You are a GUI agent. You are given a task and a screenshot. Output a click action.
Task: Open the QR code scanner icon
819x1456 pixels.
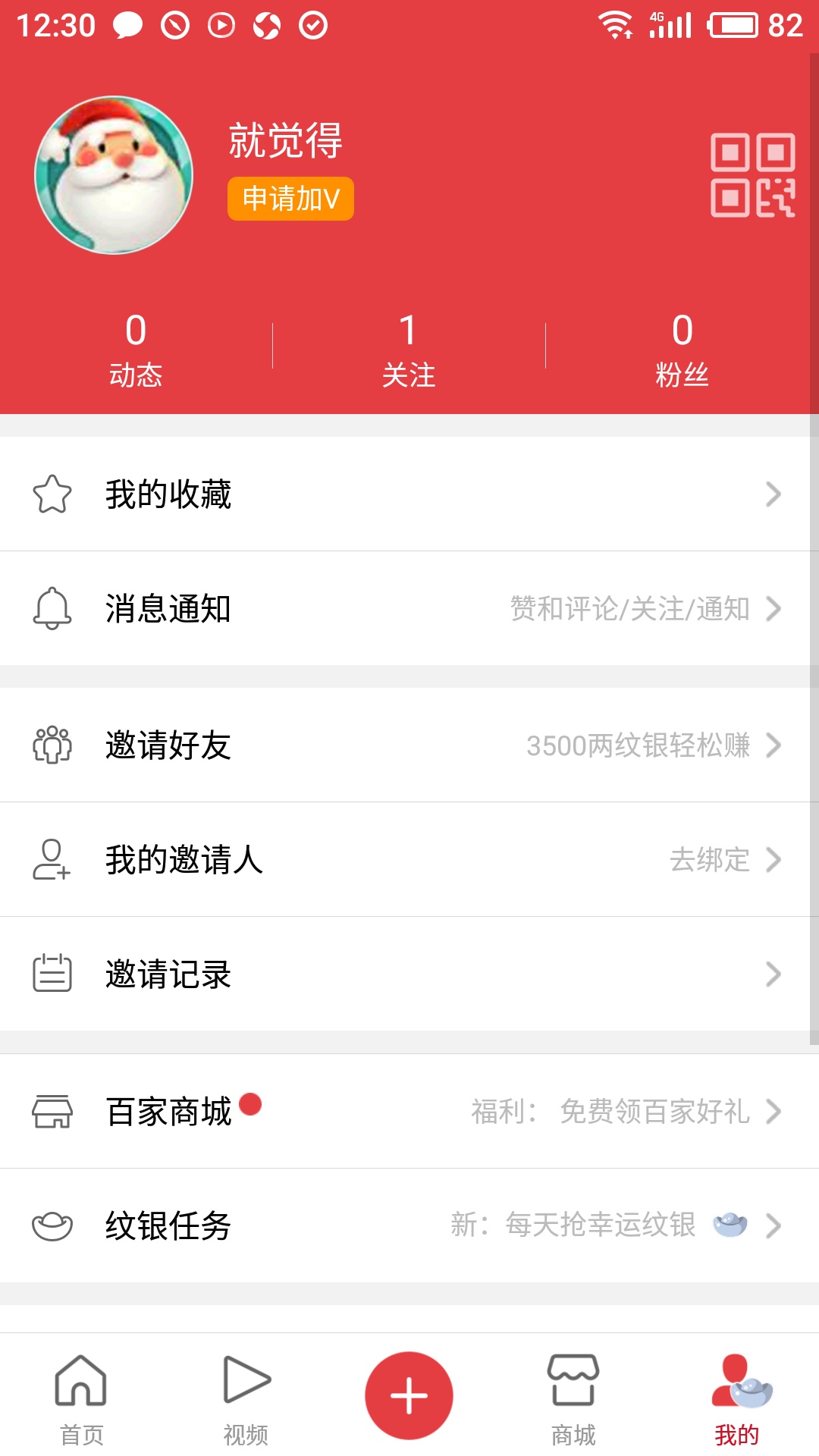755,176
